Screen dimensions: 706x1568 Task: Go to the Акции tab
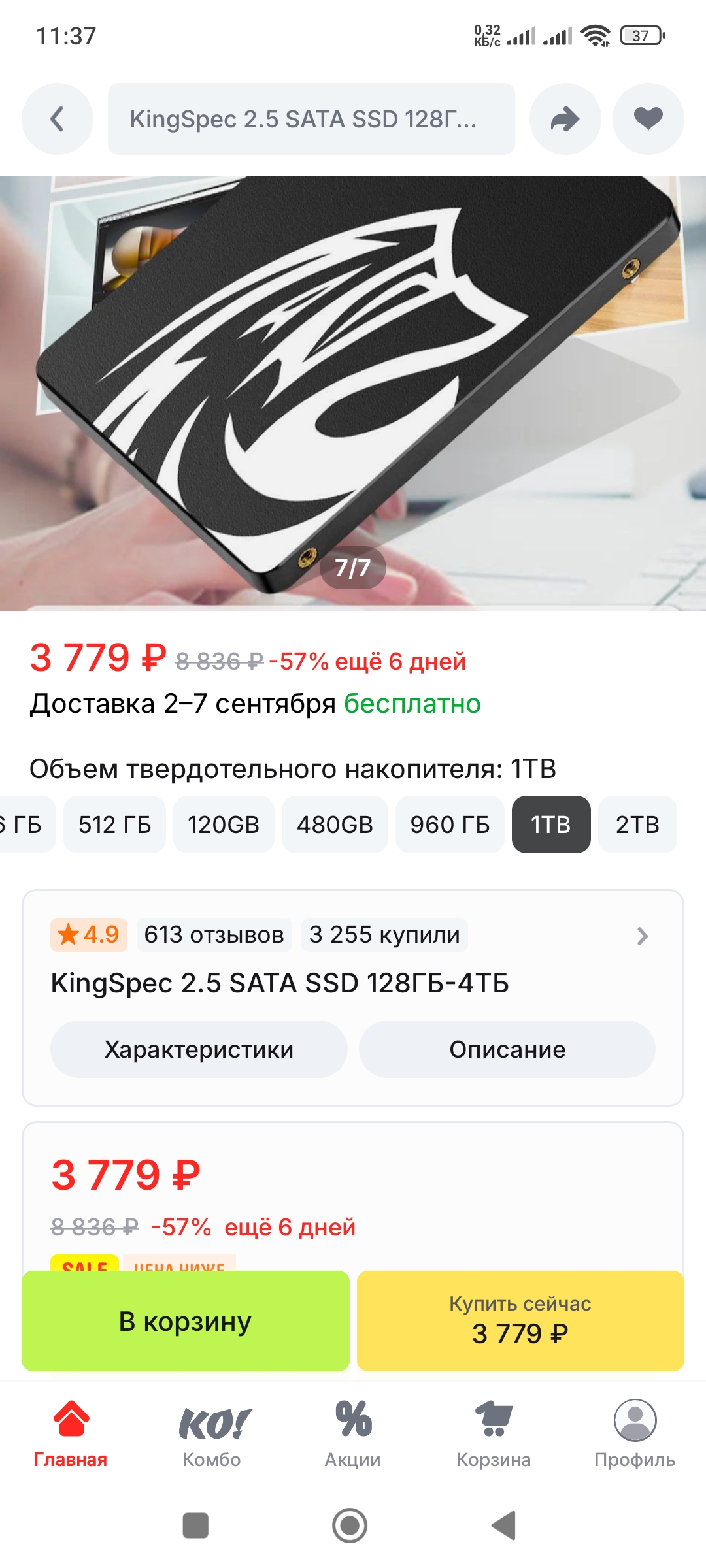pyautogui.click(x=353, y=1433)
